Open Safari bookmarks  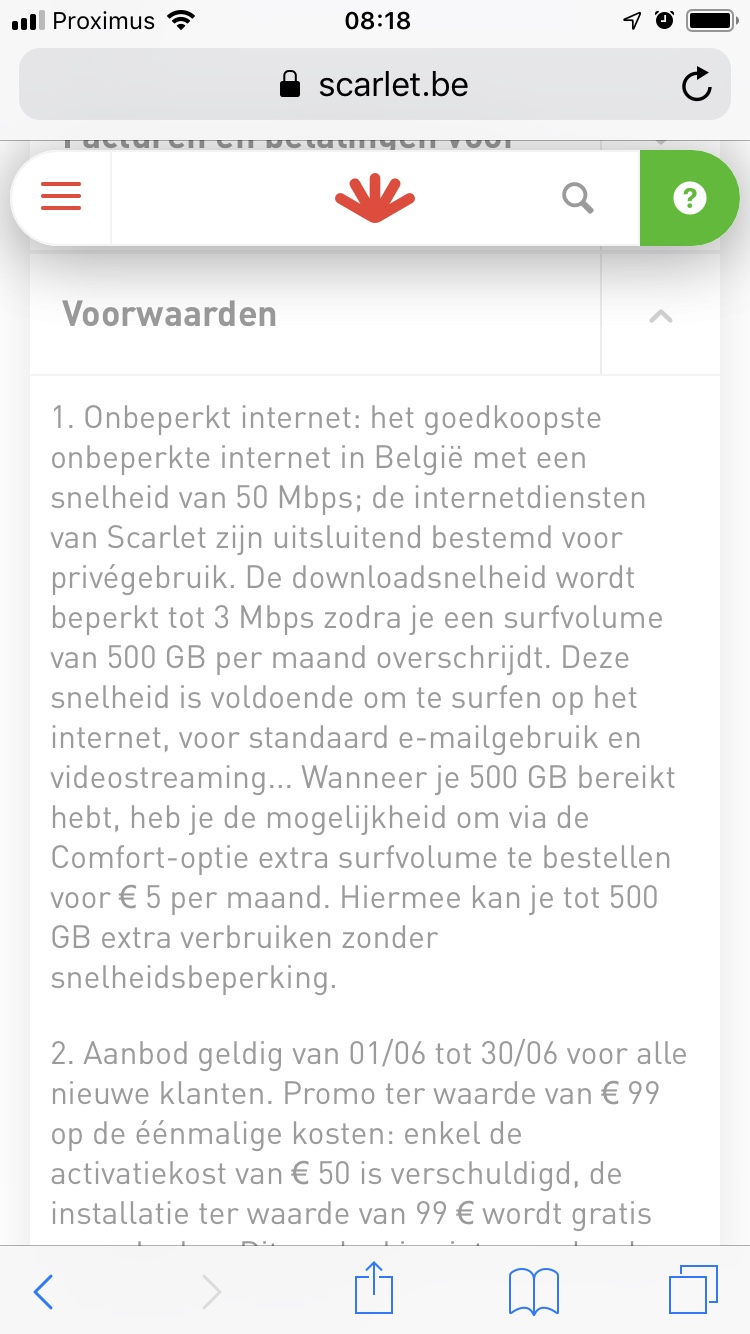point(533,1292)
